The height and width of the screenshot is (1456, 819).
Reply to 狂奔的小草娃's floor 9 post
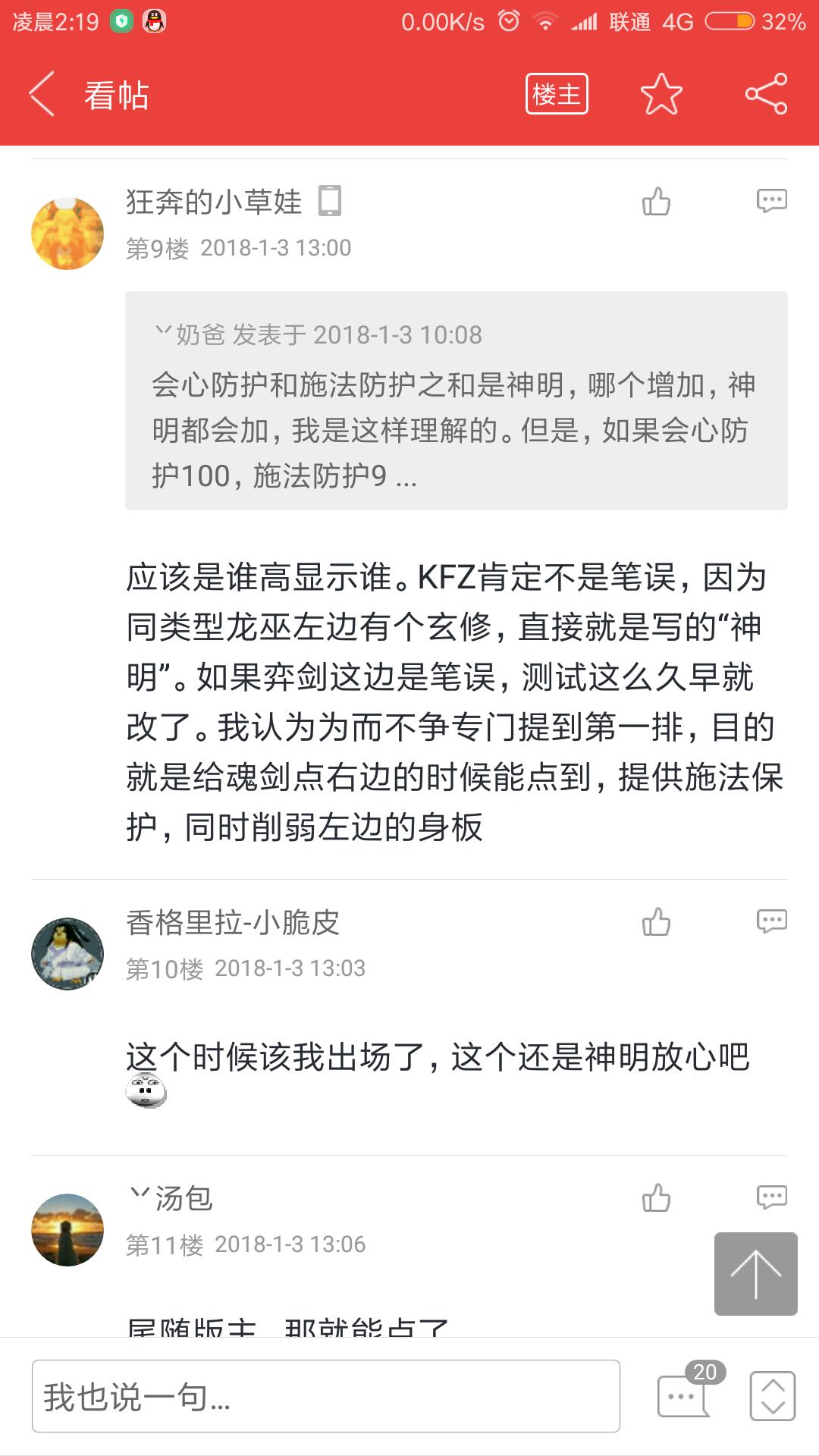(771, 201)
